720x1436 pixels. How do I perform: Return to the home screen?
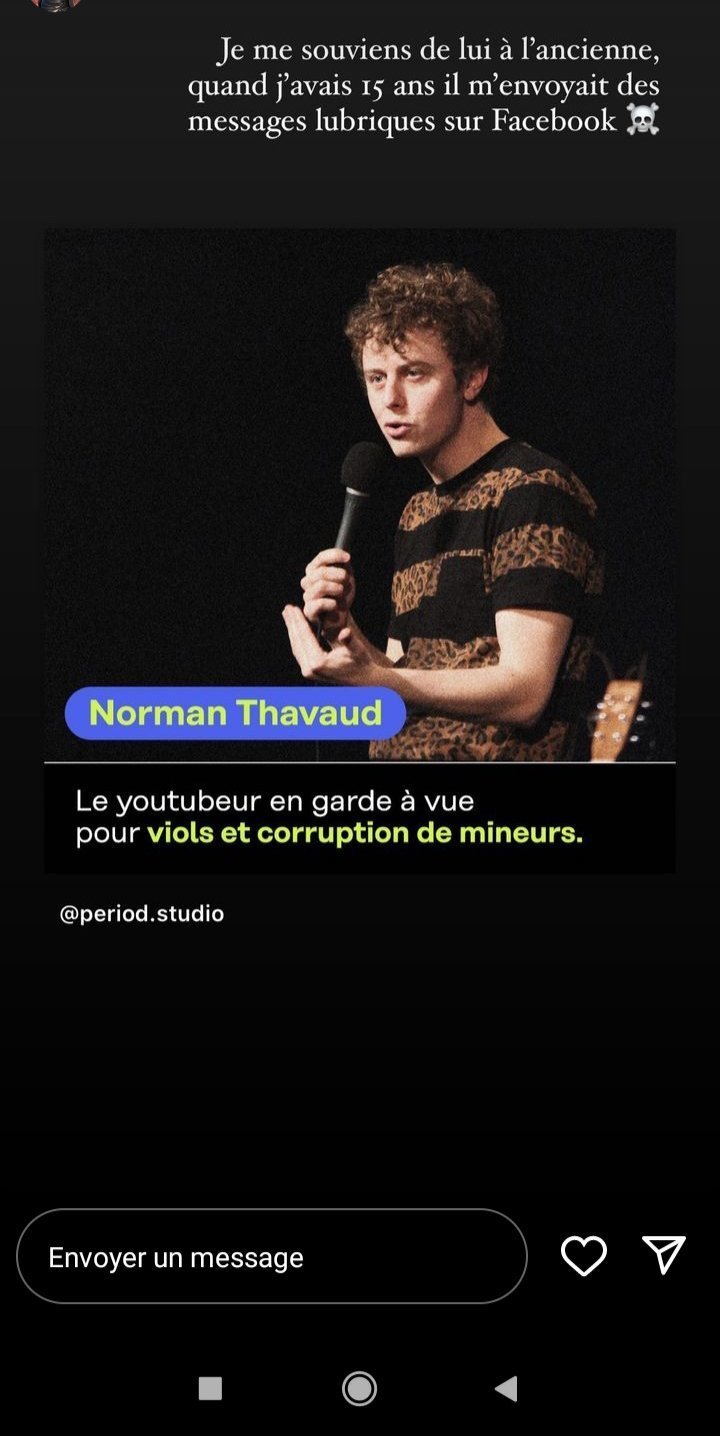tap(359, 1388)
